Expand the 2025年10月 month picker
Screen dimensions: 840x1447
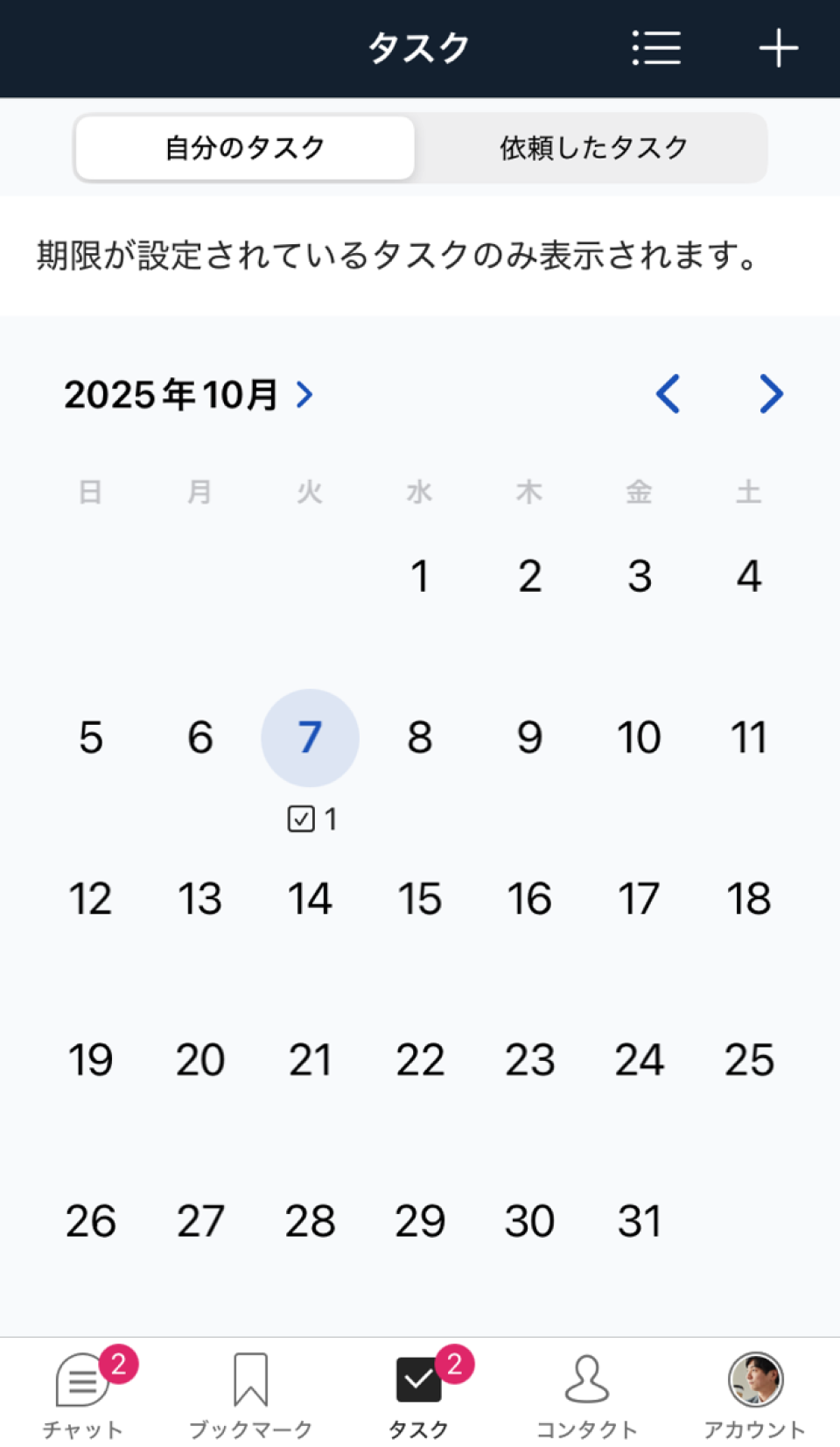(189, 395)
